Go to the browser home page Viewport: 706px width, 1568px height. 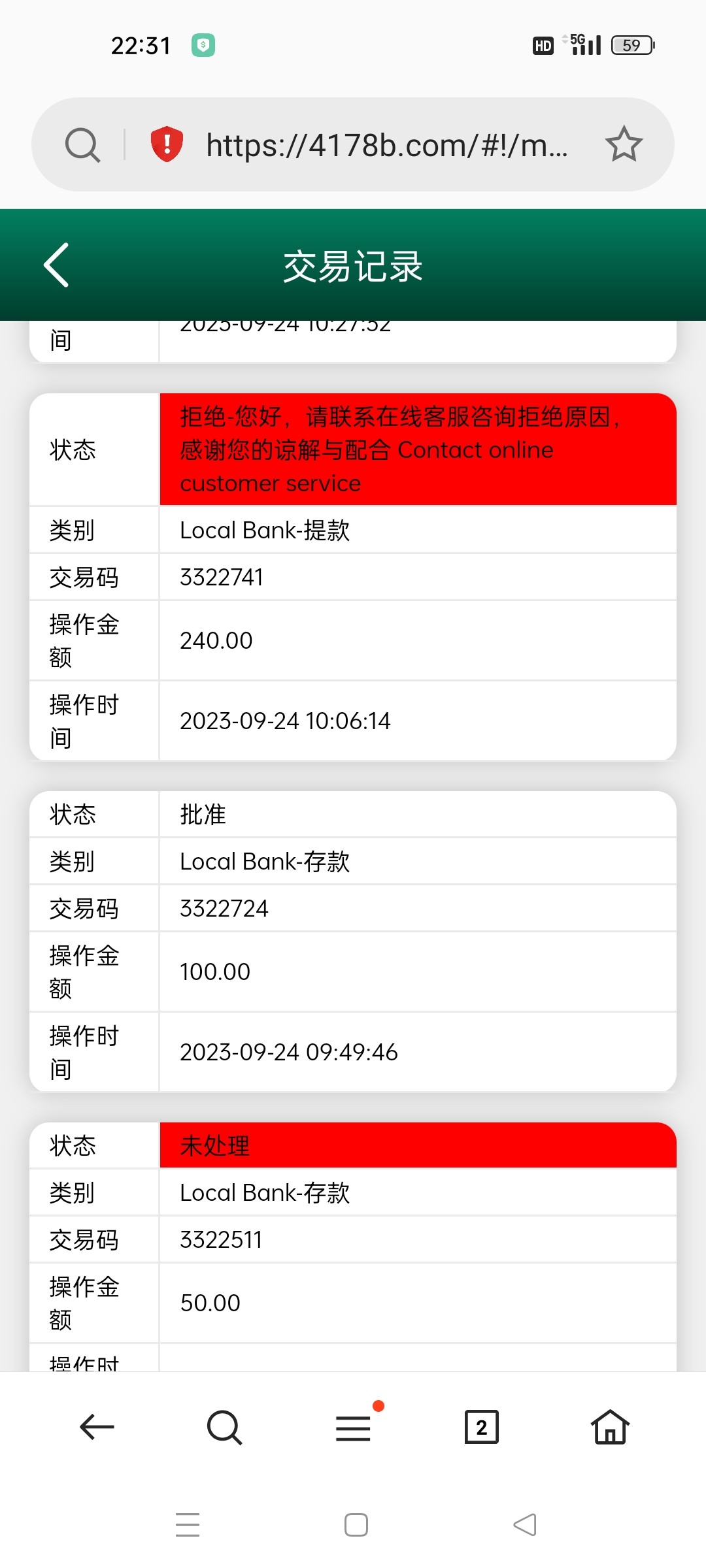coord(610,1427)
